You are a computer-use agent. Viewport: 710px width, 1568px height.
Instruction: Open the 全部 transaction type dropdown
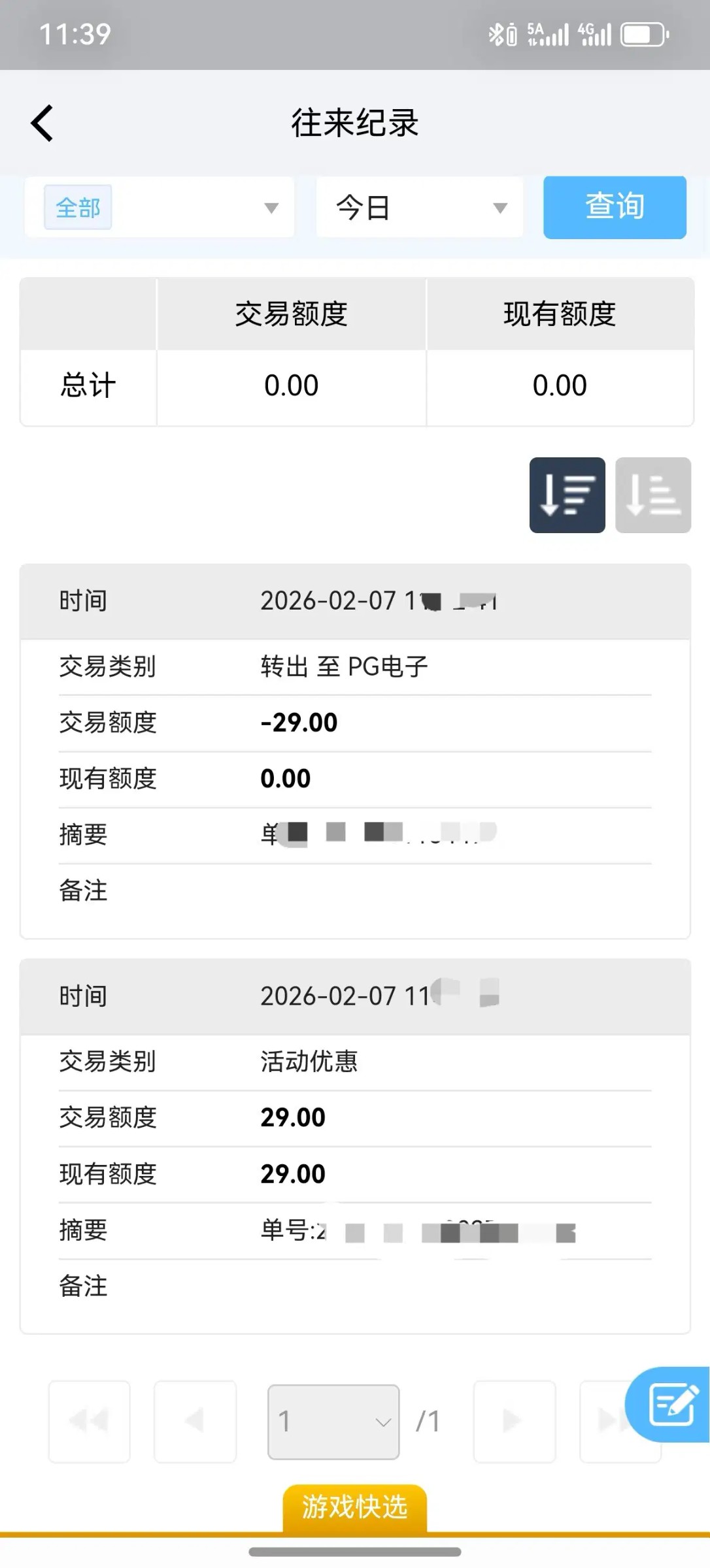tap(159, 208)
